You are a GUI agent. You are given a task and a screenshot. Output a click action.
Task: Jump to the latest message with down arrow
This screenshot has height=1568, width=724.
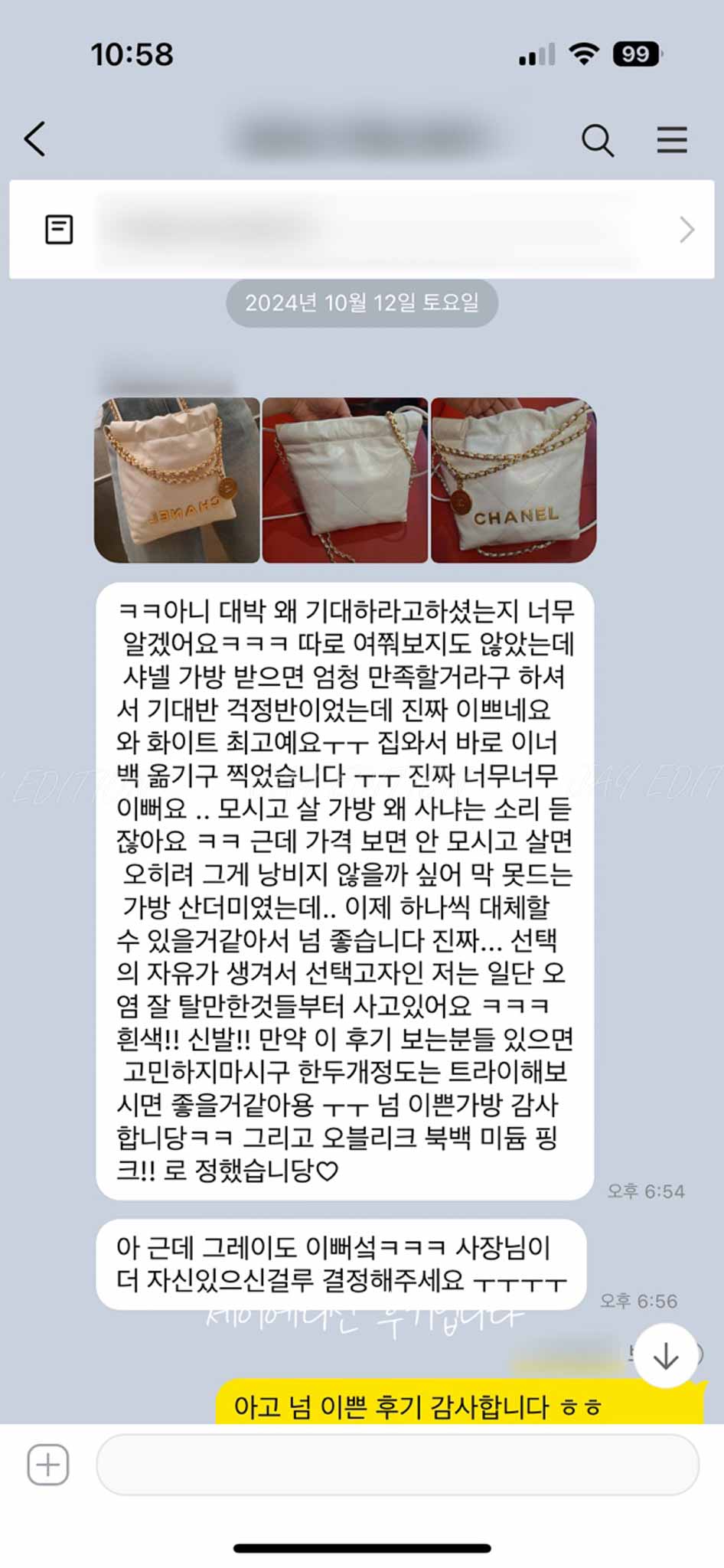tap(665, 1357)
